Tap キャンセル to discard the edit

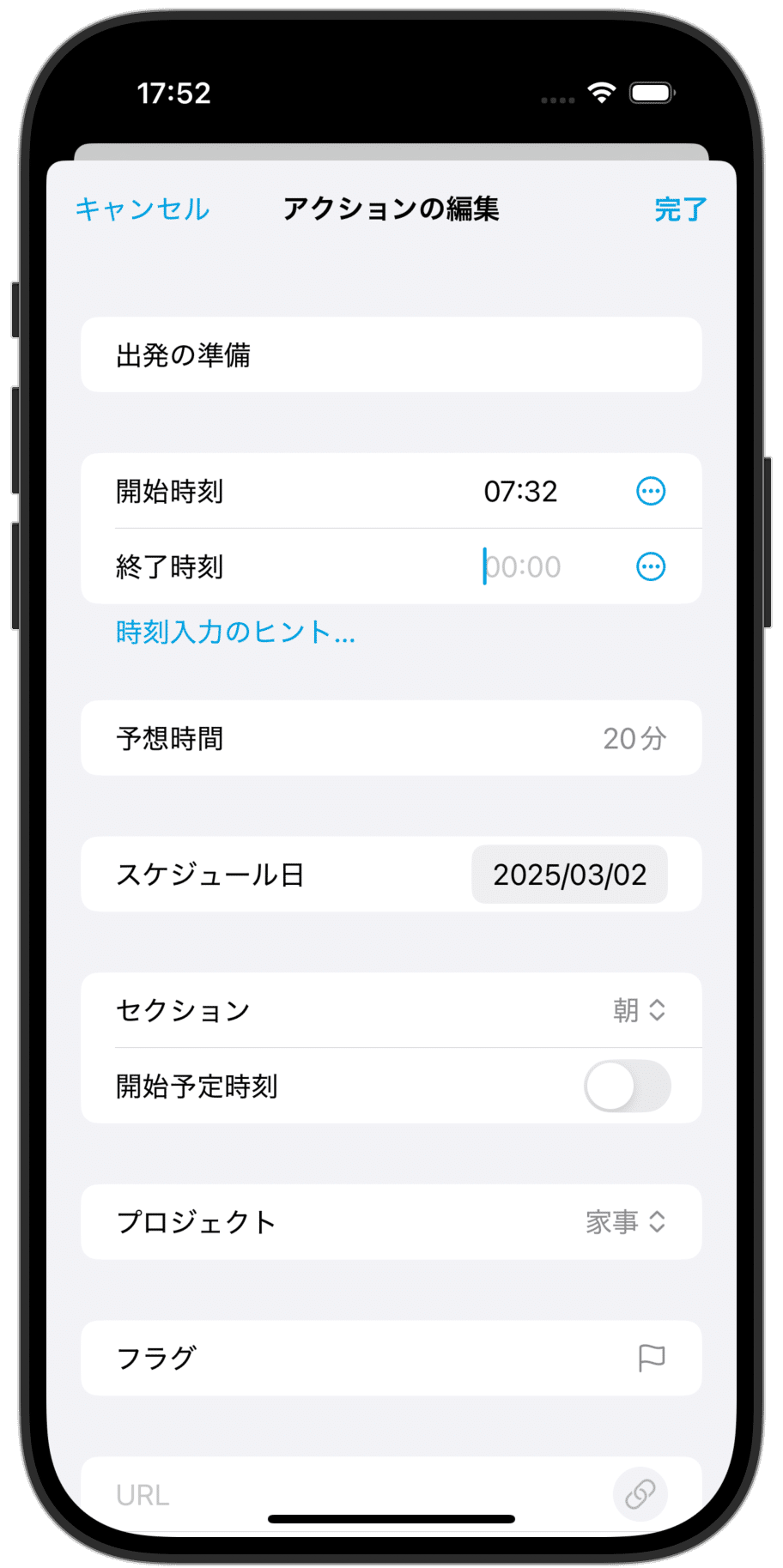point(143,209)
